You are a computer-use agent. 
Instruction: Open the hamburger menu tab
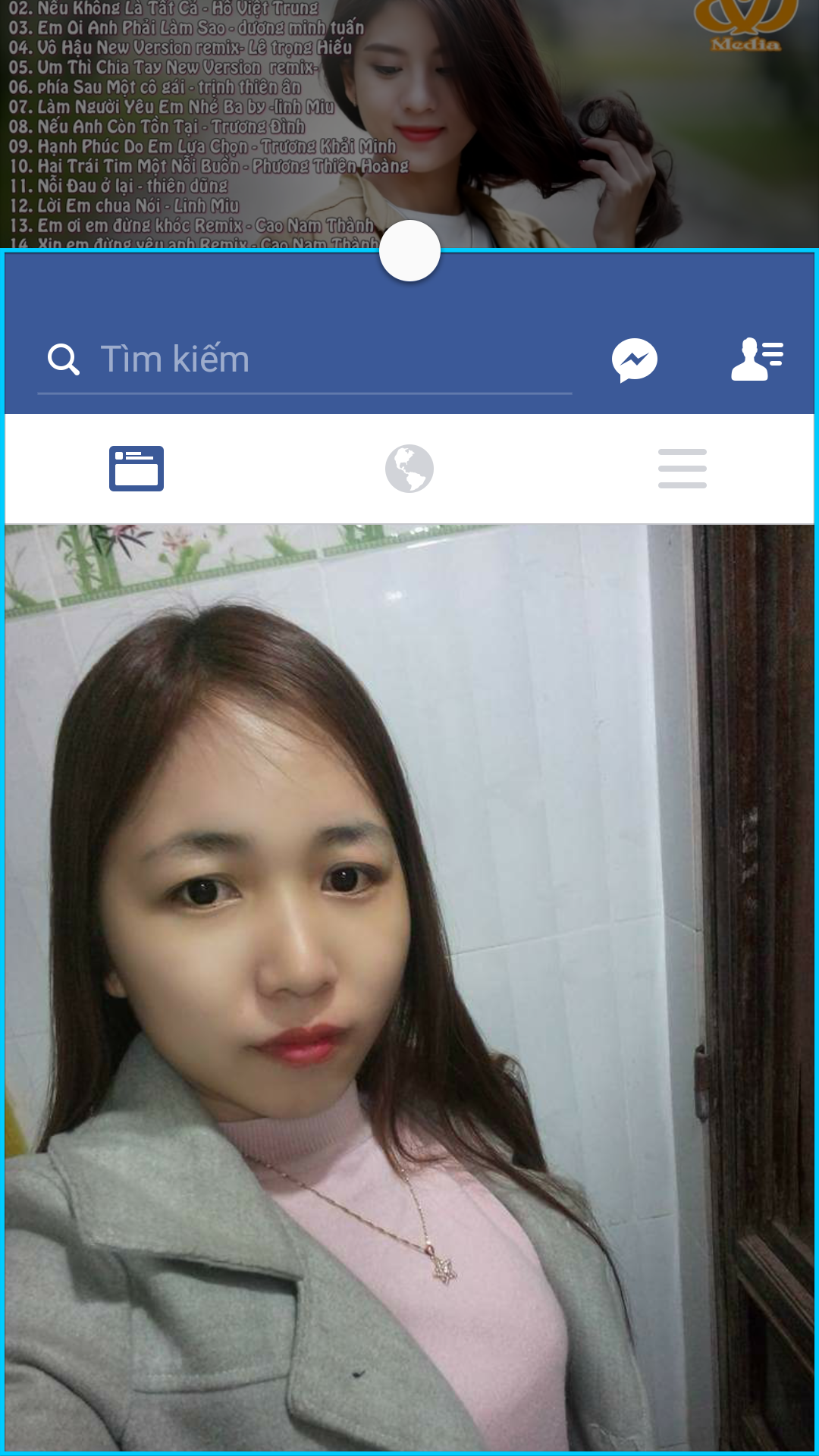pos(682,469)
